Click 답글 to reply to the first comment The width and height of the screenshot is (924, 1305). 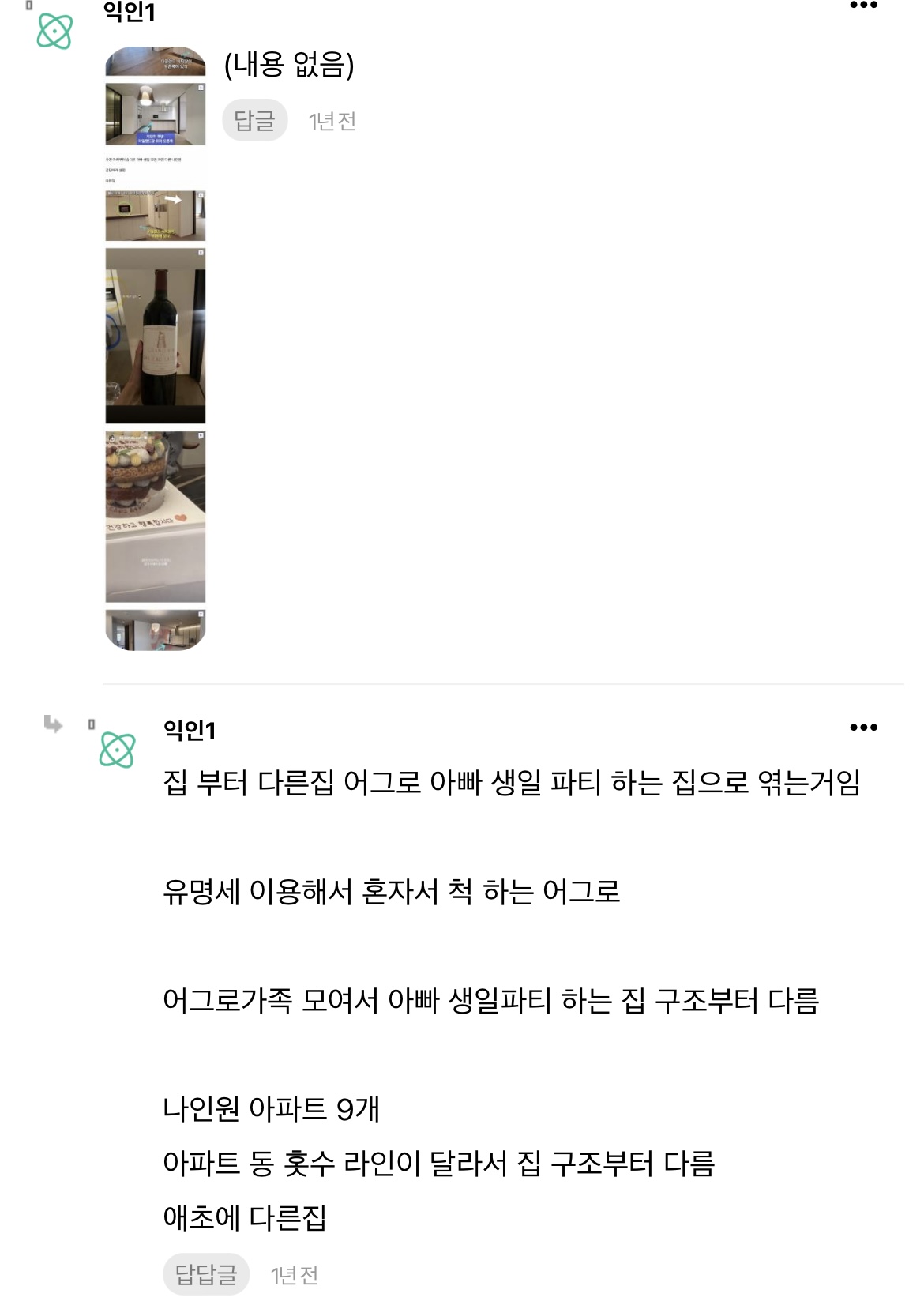[256, 119]
